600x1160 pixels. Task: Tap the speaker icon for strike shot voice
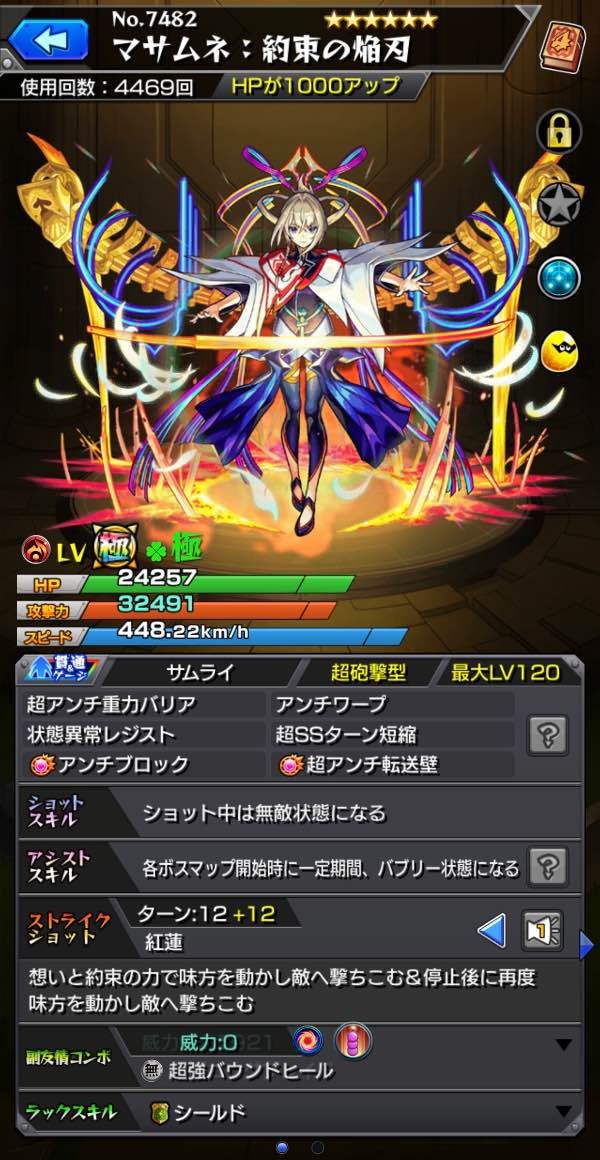click(x=543, y=931)
